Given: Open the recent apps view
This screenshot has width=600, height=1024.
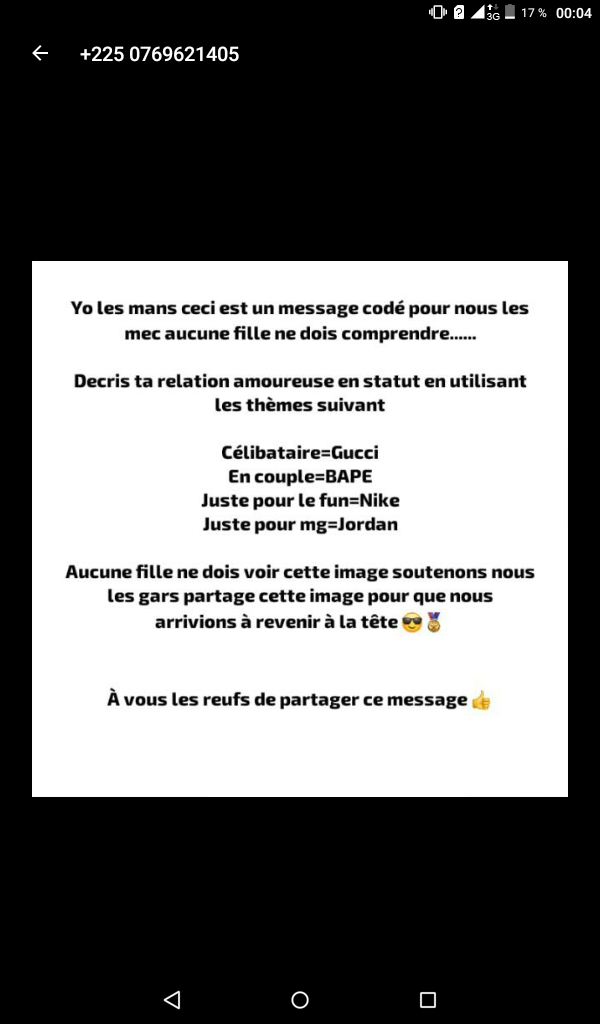Looking at the screenshot, I should pos(428,999).
